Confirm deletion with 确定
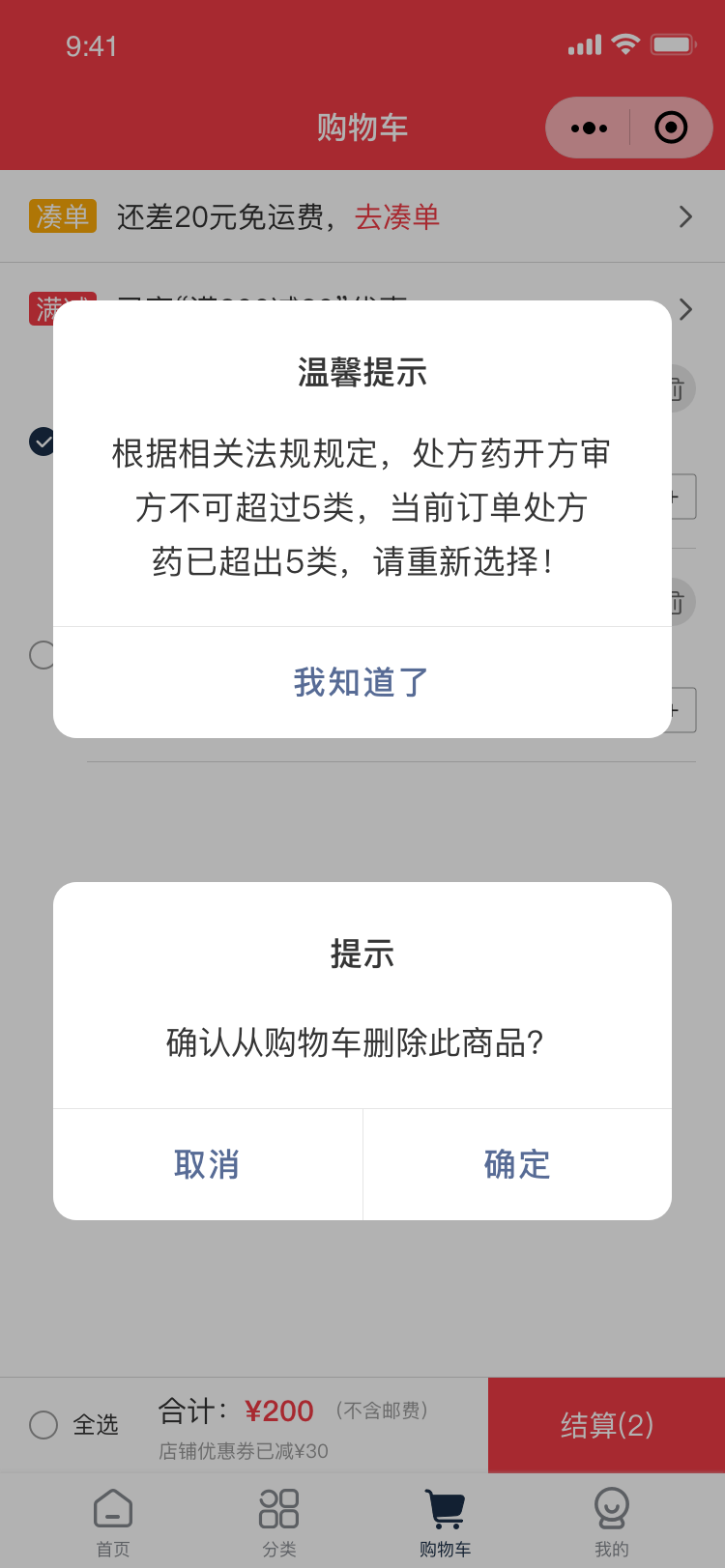 click(x=517, y=1164)
